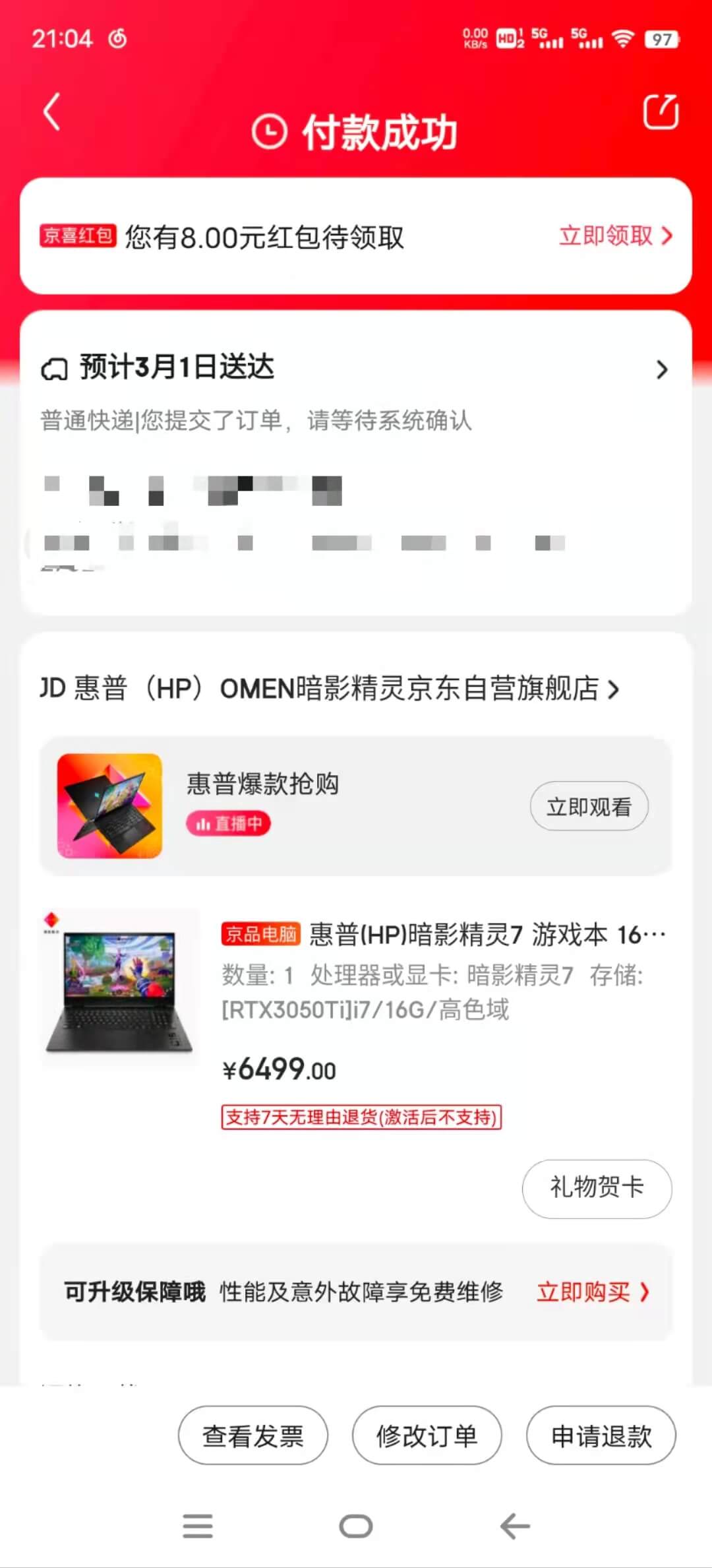Tap the share icon in the header
Image resolution: width=712 pixels, height=1568 pixels.
point(661,111)
